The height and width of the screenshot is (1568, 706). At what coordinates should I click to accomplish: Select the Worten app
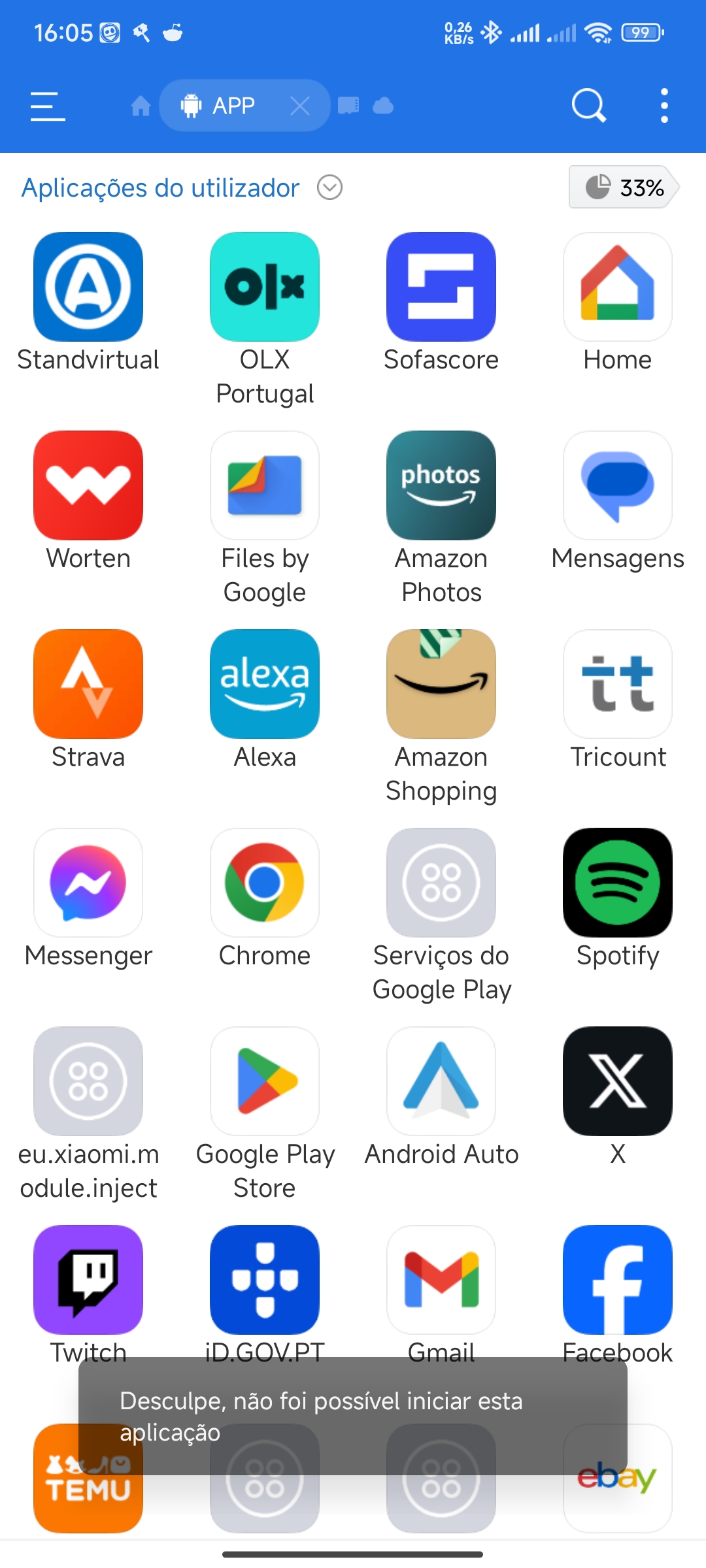88,502
